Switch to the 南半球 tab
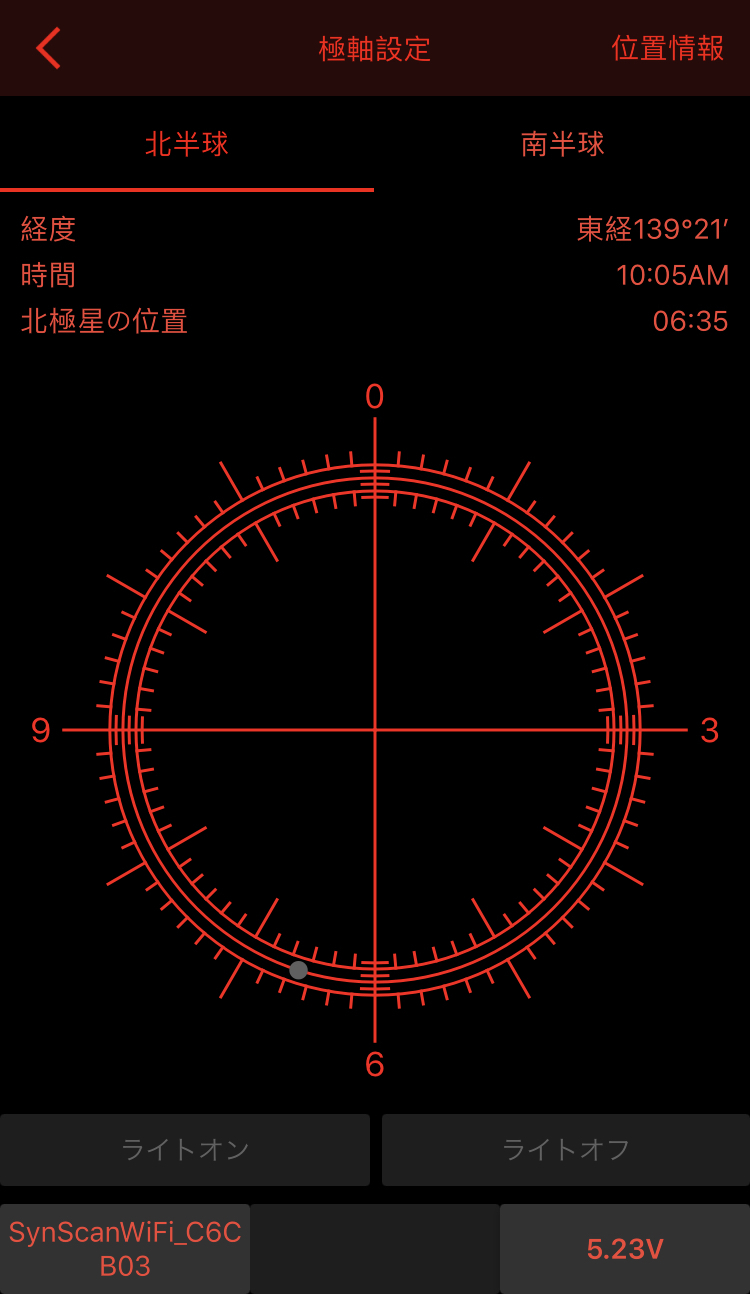This screenshot has width=750, height=1294. [x=562, y=145]
